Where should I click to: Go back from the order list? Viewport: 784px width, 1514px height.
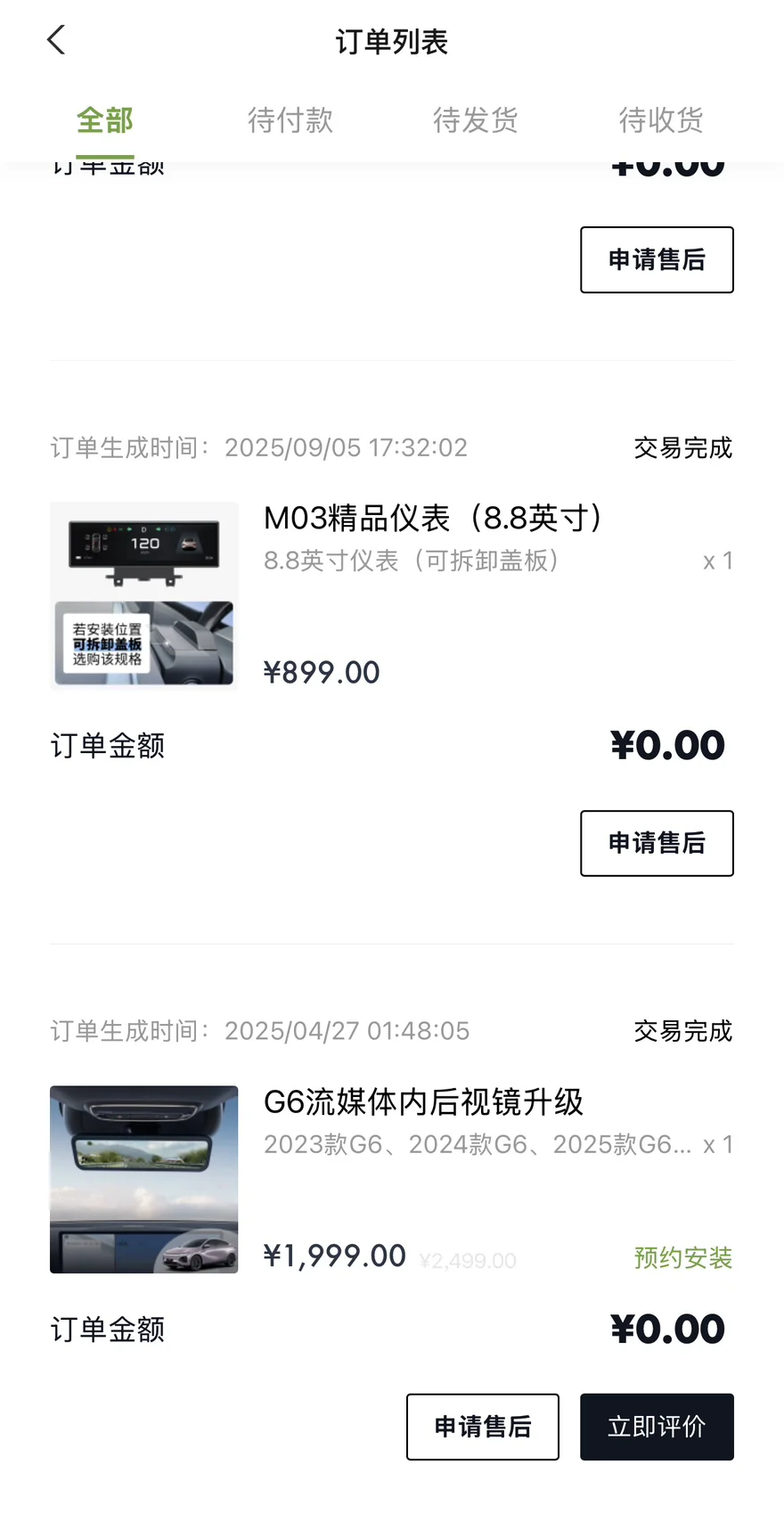pos(56,40)
